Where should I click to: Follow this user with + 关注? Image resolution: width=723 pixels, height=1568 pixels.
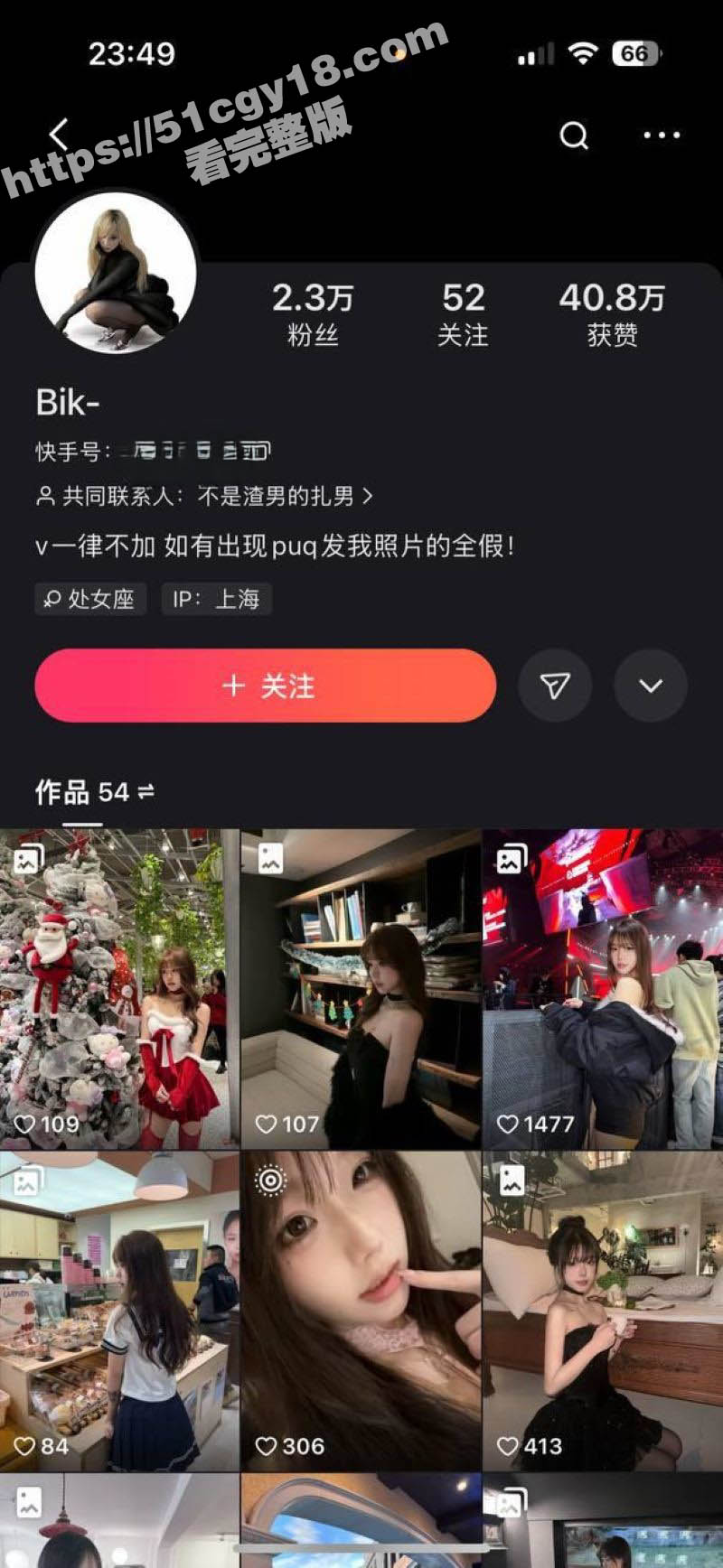(266, 686)
